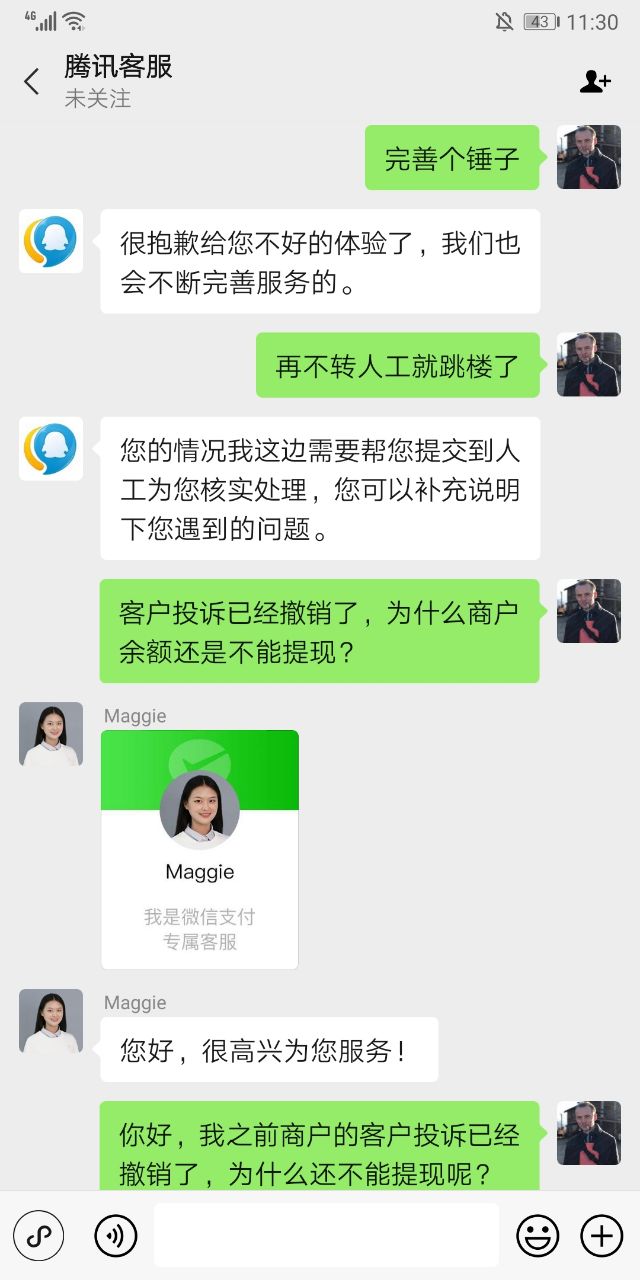
Task: Focus the message text field
Action: coord(326,1236)
